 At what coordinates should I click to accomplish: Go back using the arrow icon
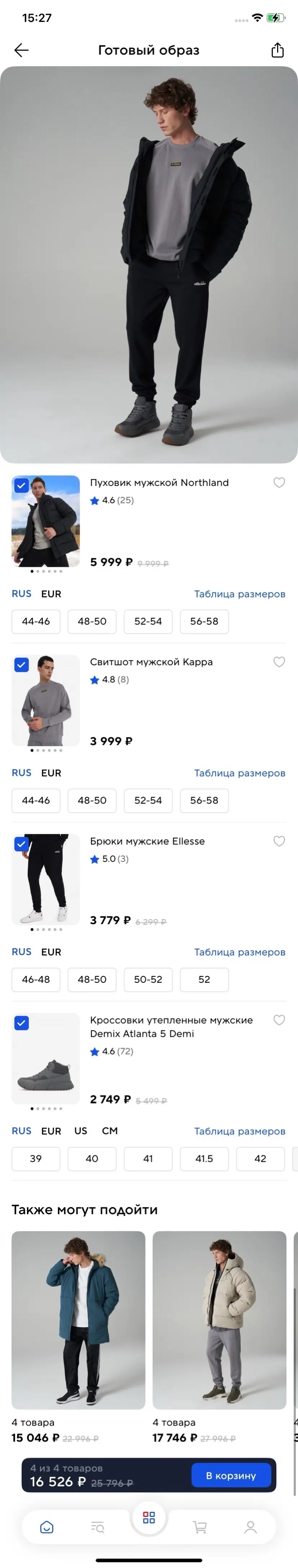[21, 50]
